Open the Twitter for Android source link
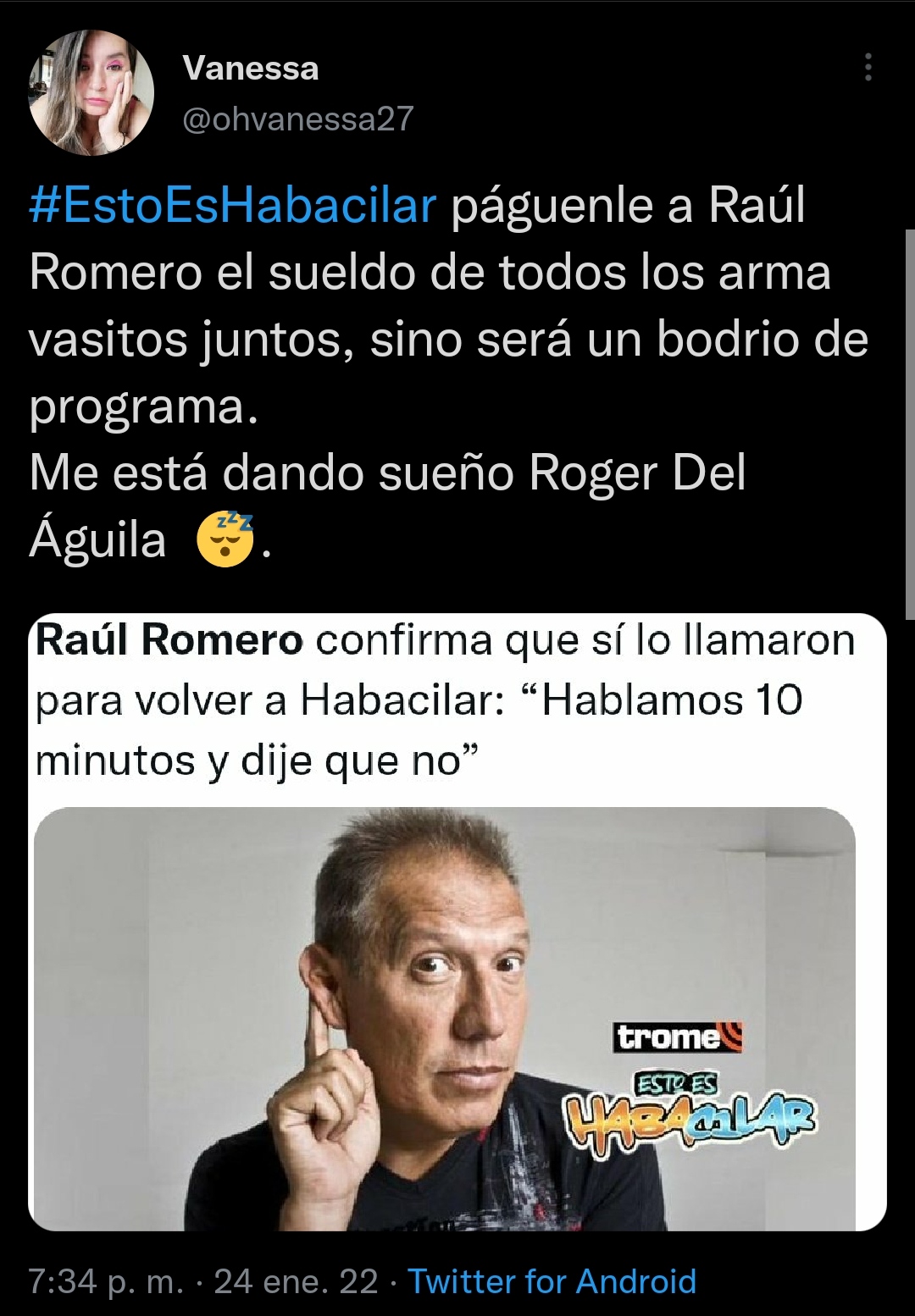Image resolution: width=915 pixels, height=1316 pixels. click(552, 1281)
